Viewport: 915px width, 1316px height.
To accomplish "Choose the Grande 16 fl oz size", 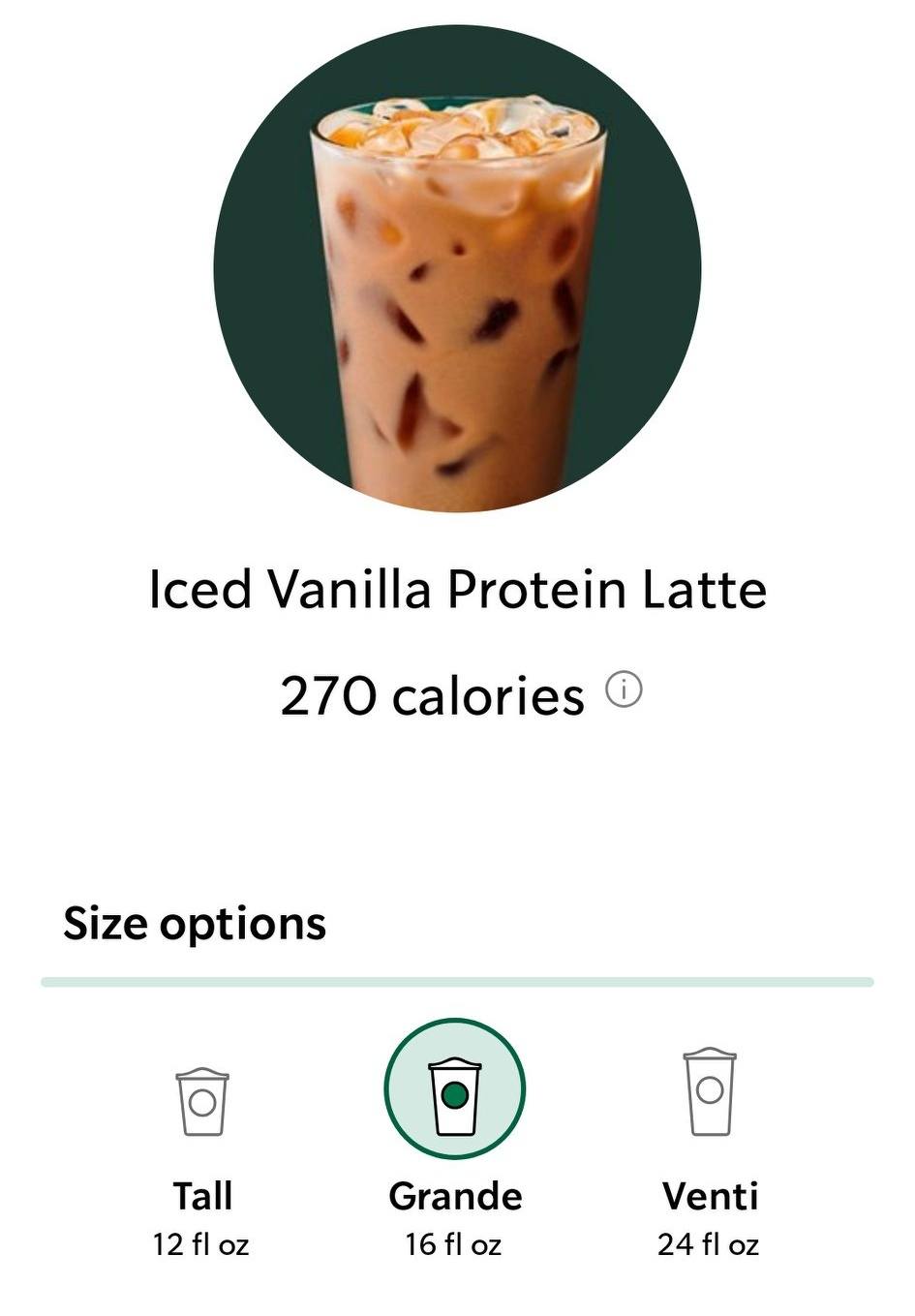I will [454, 1139].
